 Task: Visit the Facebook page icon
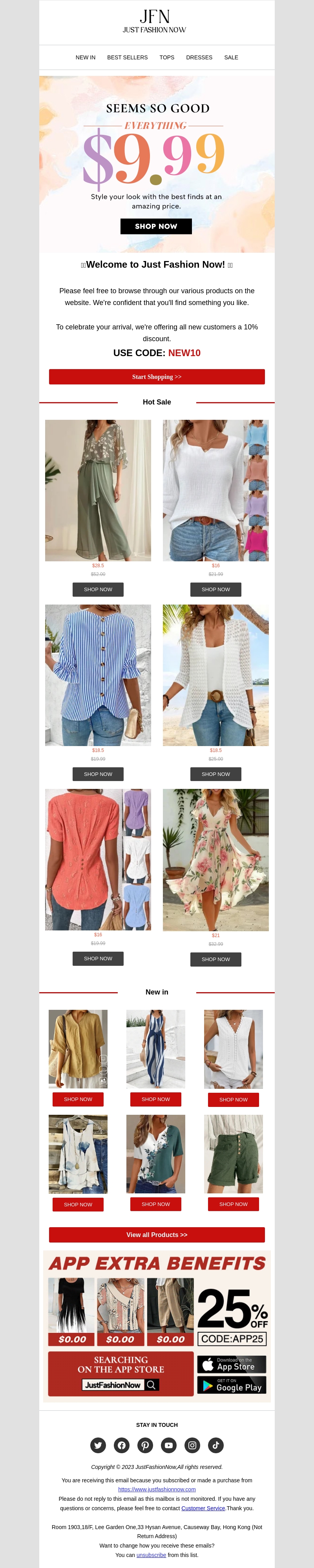[121, 1445]
